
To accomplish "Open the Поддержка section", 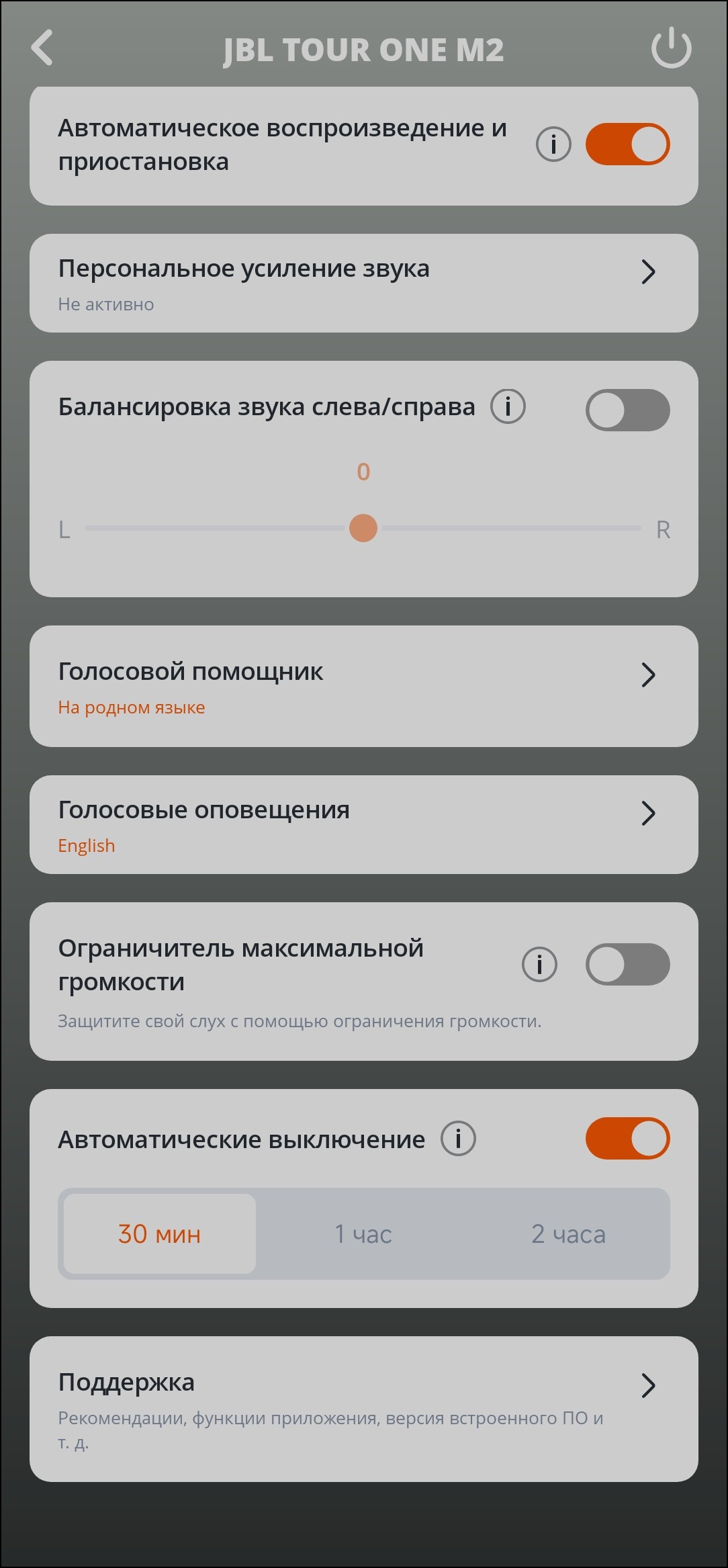I will pyautogui.click(x=363, y=1408).
